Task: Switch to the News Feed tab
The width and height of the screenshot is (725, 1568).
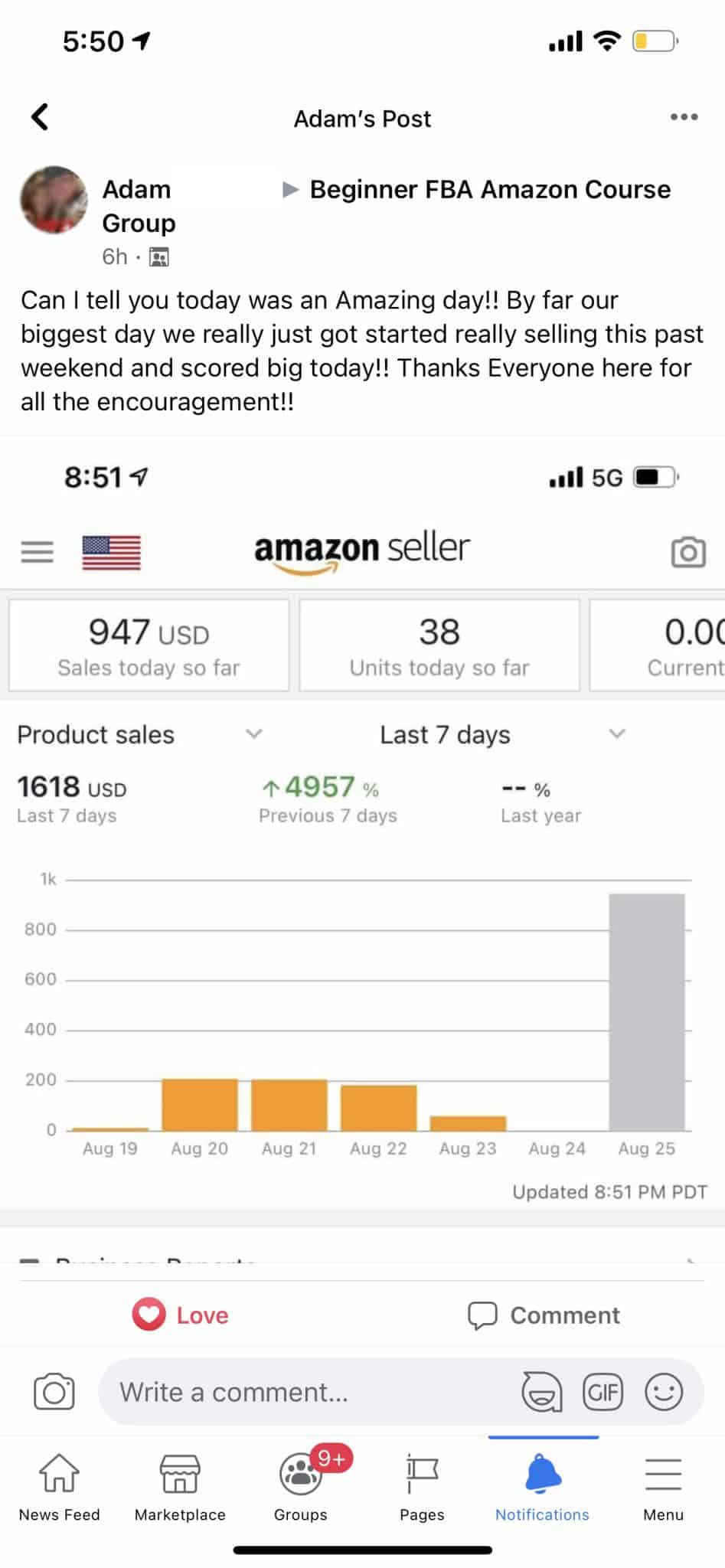Action: 58,1484
